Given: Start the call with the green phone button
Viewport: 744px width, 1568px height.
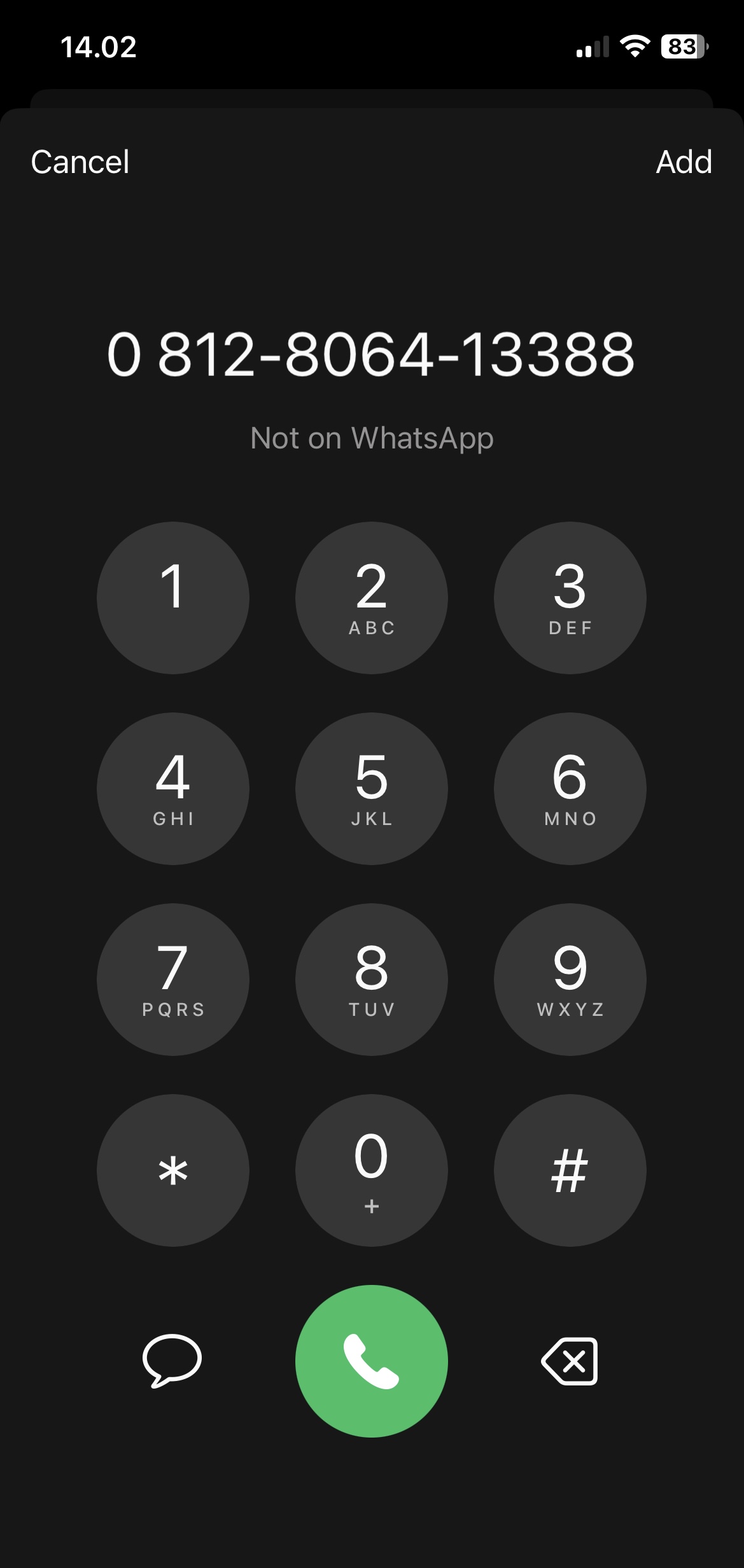Looking at the screenshot, I should pyautogui.click(x=372, y=1361).
